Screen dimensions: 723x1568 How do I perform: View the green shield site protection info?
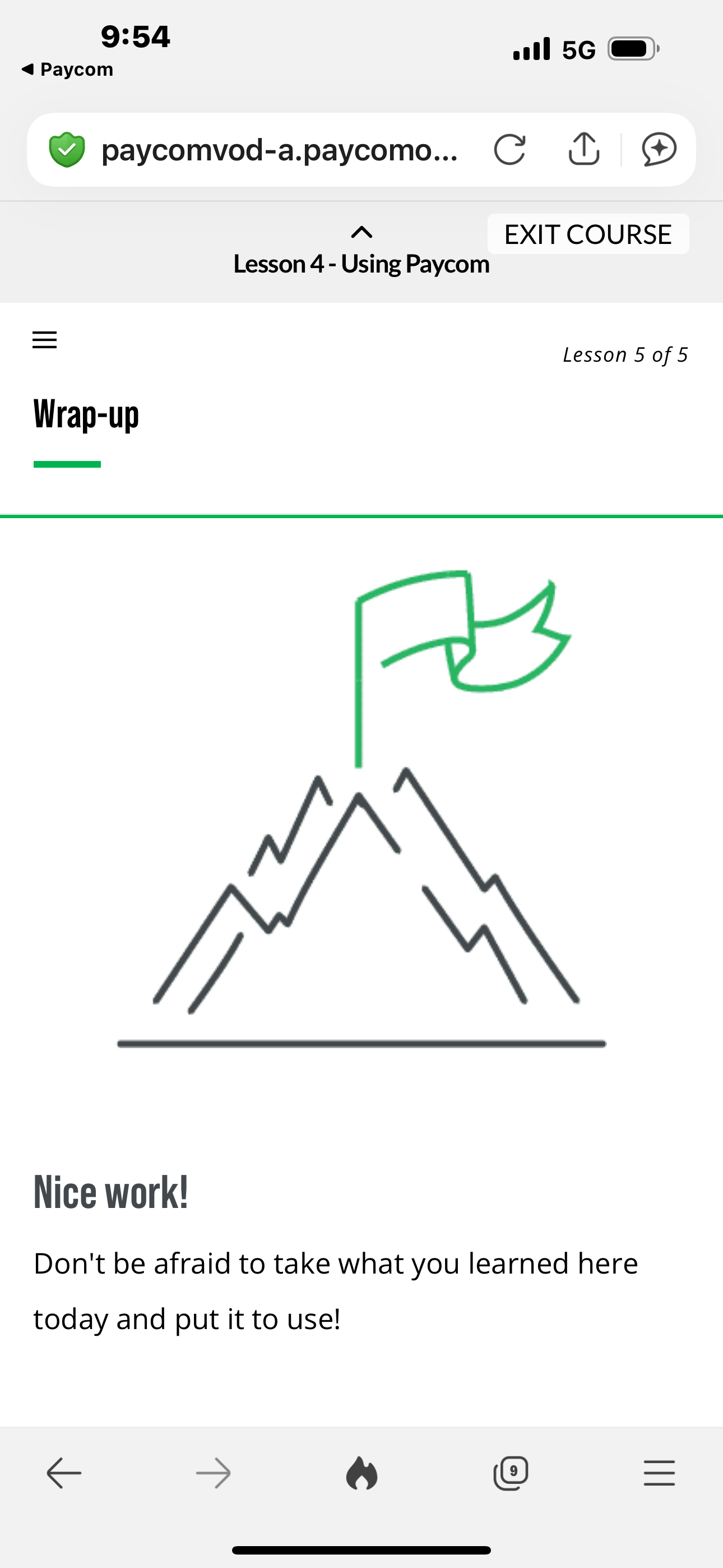[67, 149]
